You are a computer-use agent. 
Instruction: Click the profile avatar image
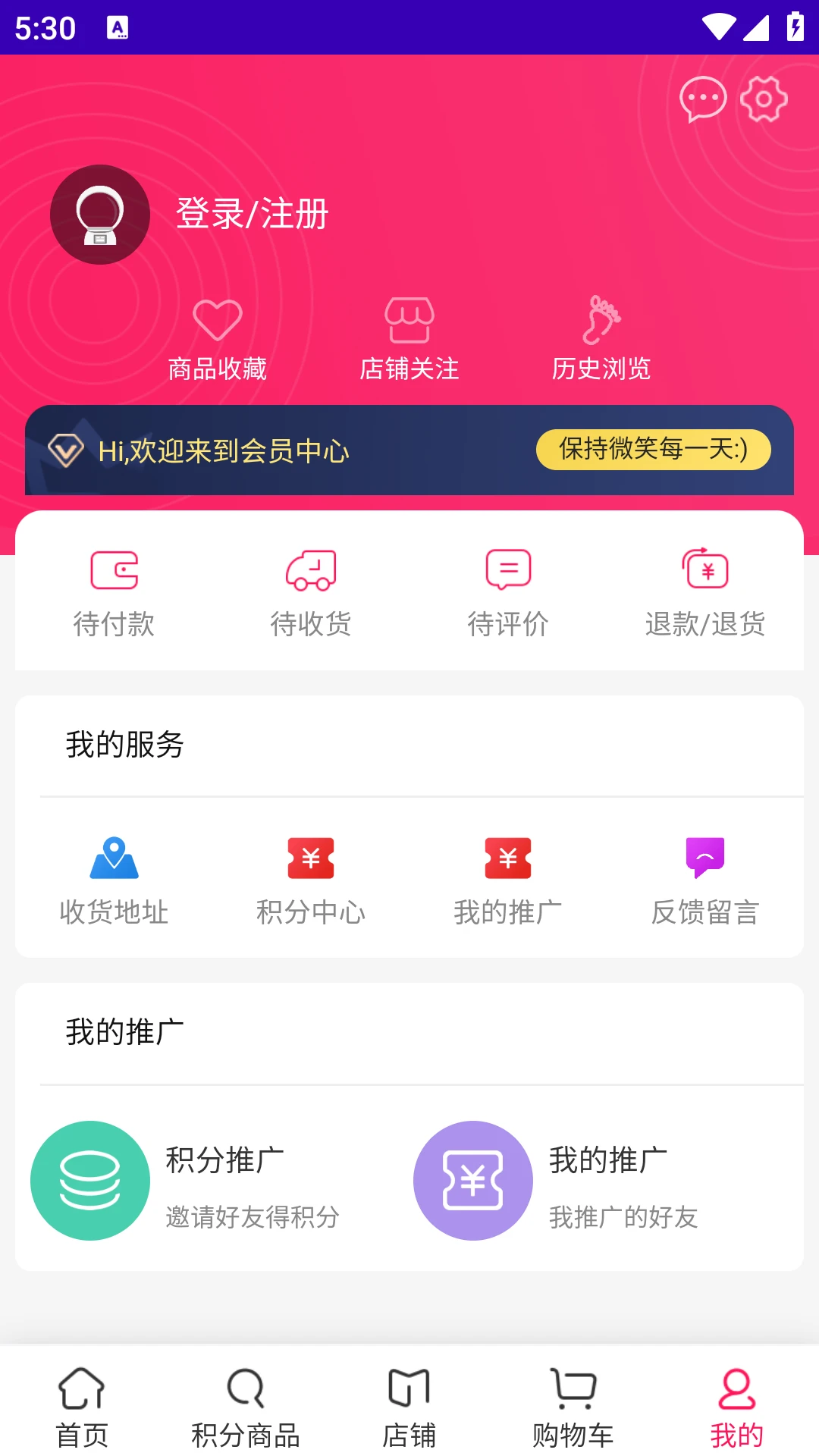(99, 214)
